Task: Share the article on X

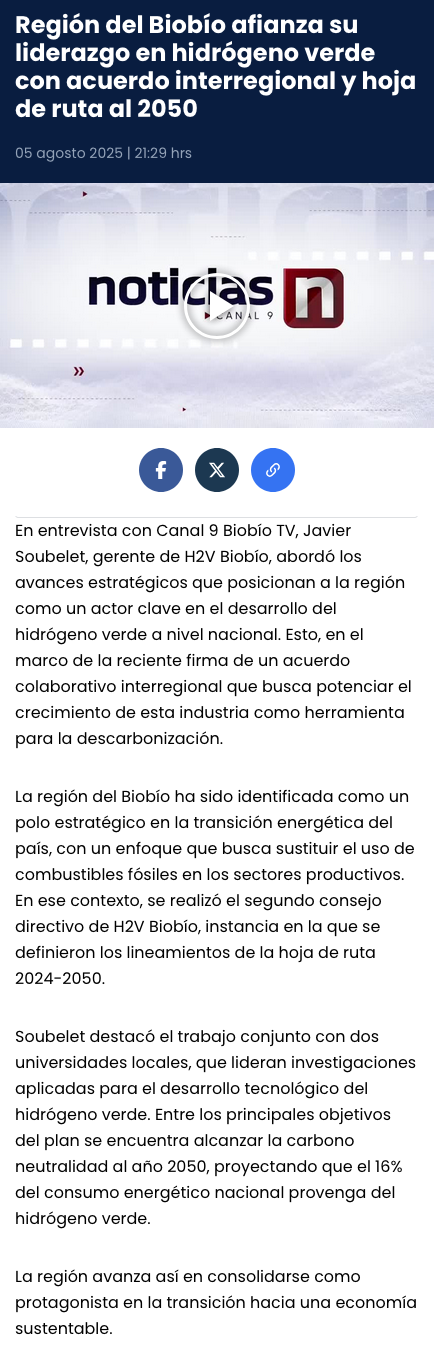Action: pos(217,470)
